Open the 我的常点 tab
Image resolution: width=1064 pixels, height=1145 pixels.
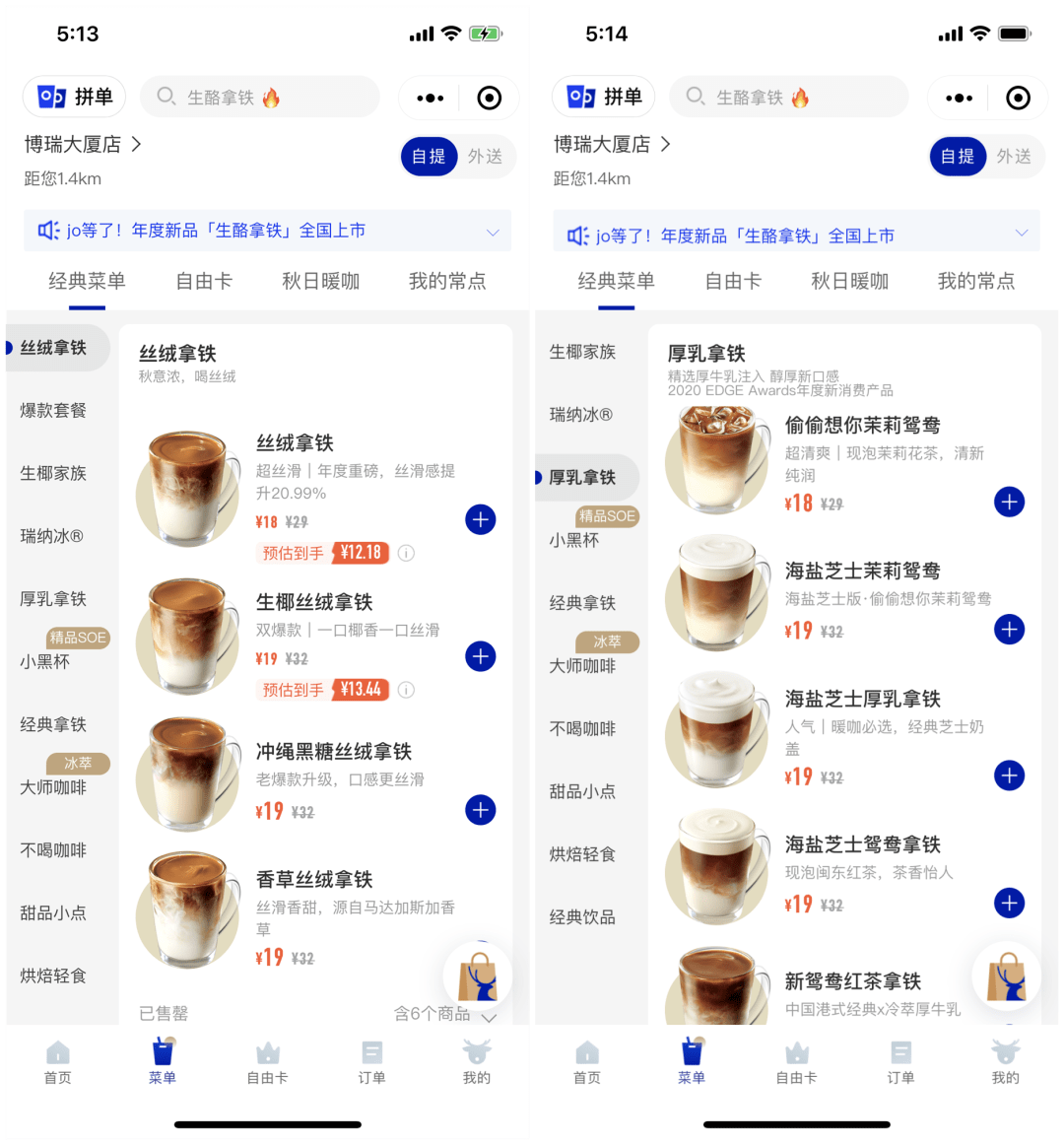[449, 280]
